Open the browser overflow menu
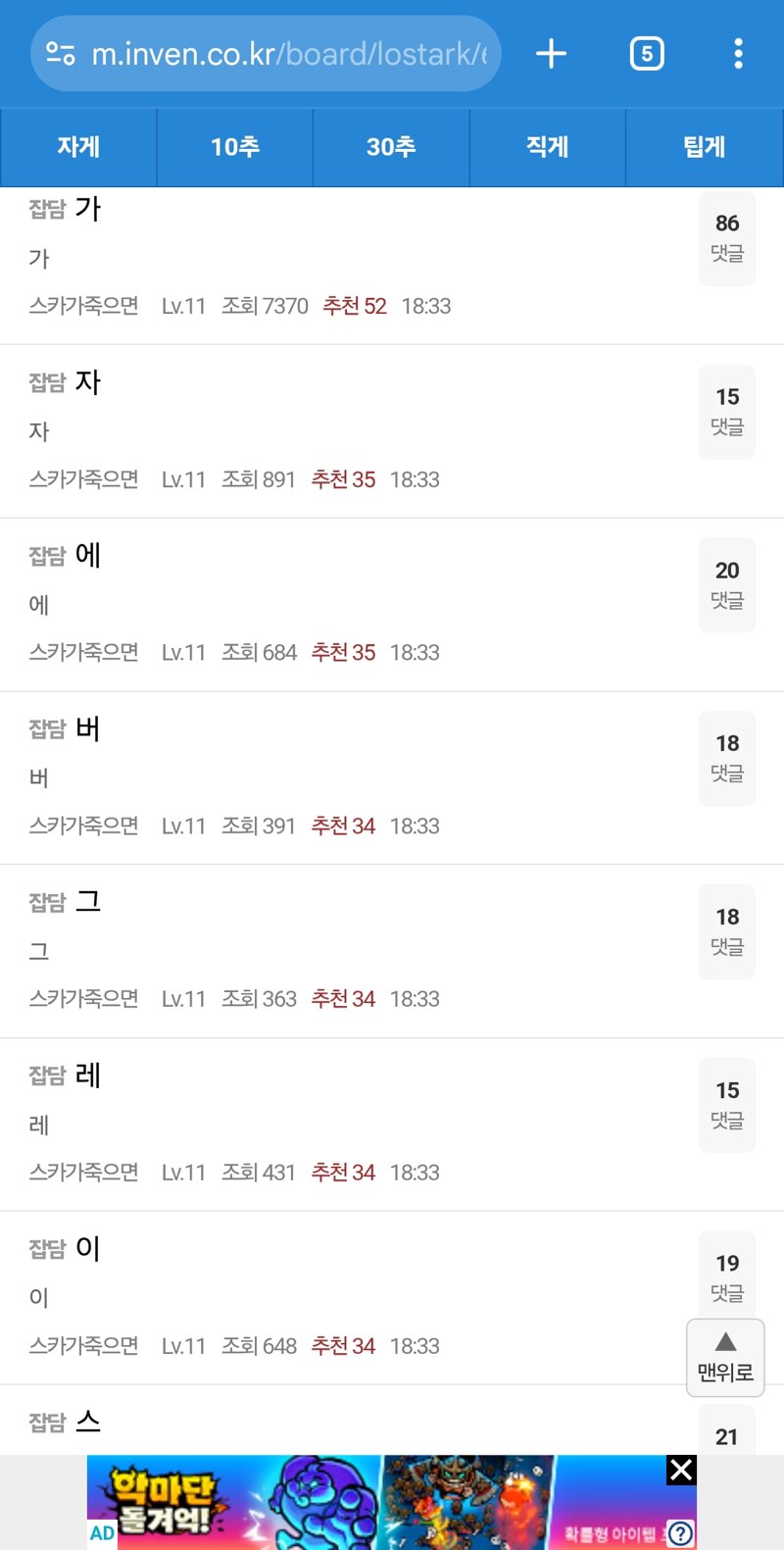Viewport: 784px width, 1550px height. click(738, 54)
